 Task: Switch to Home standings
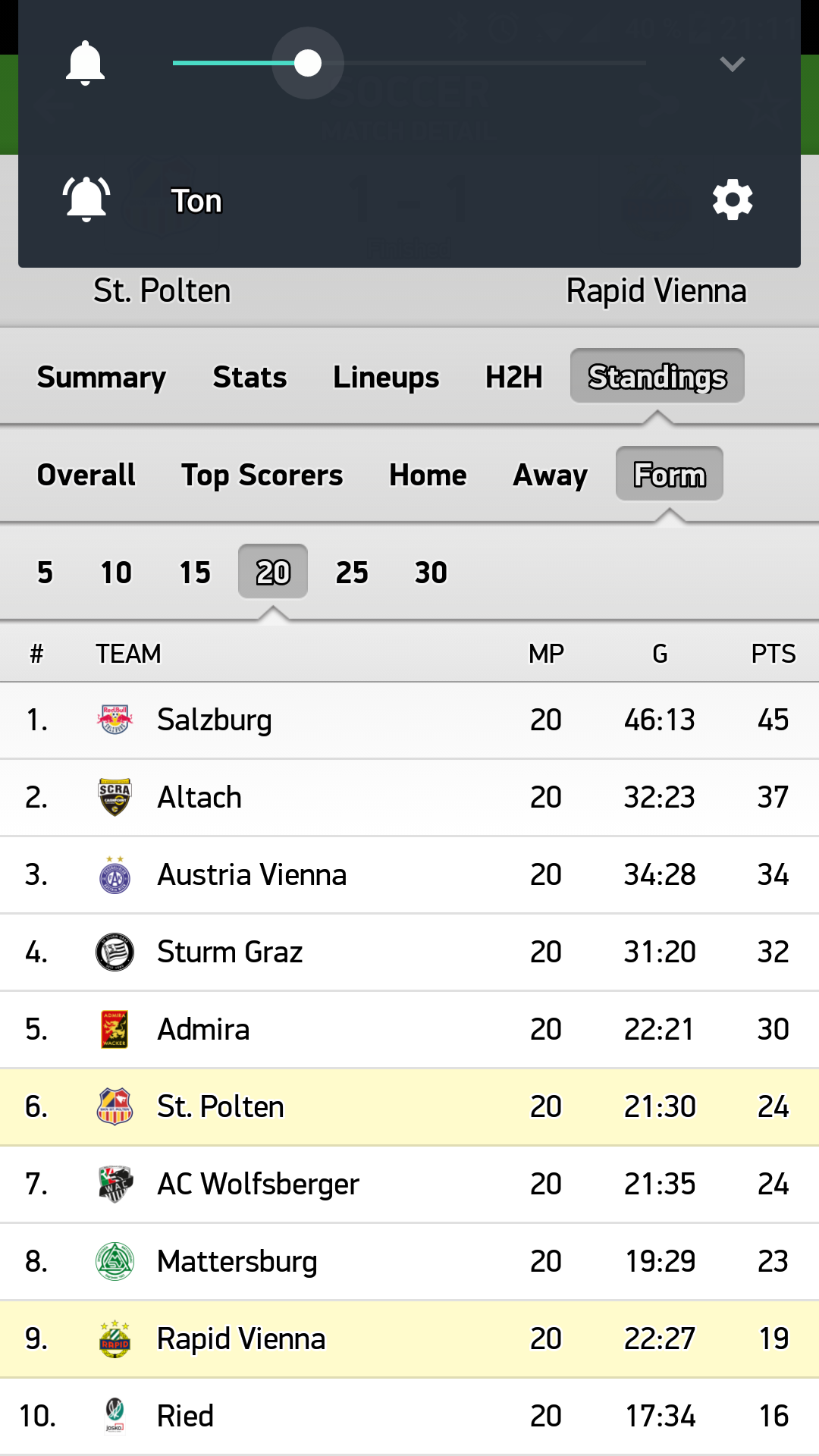(x=428, y=475)
